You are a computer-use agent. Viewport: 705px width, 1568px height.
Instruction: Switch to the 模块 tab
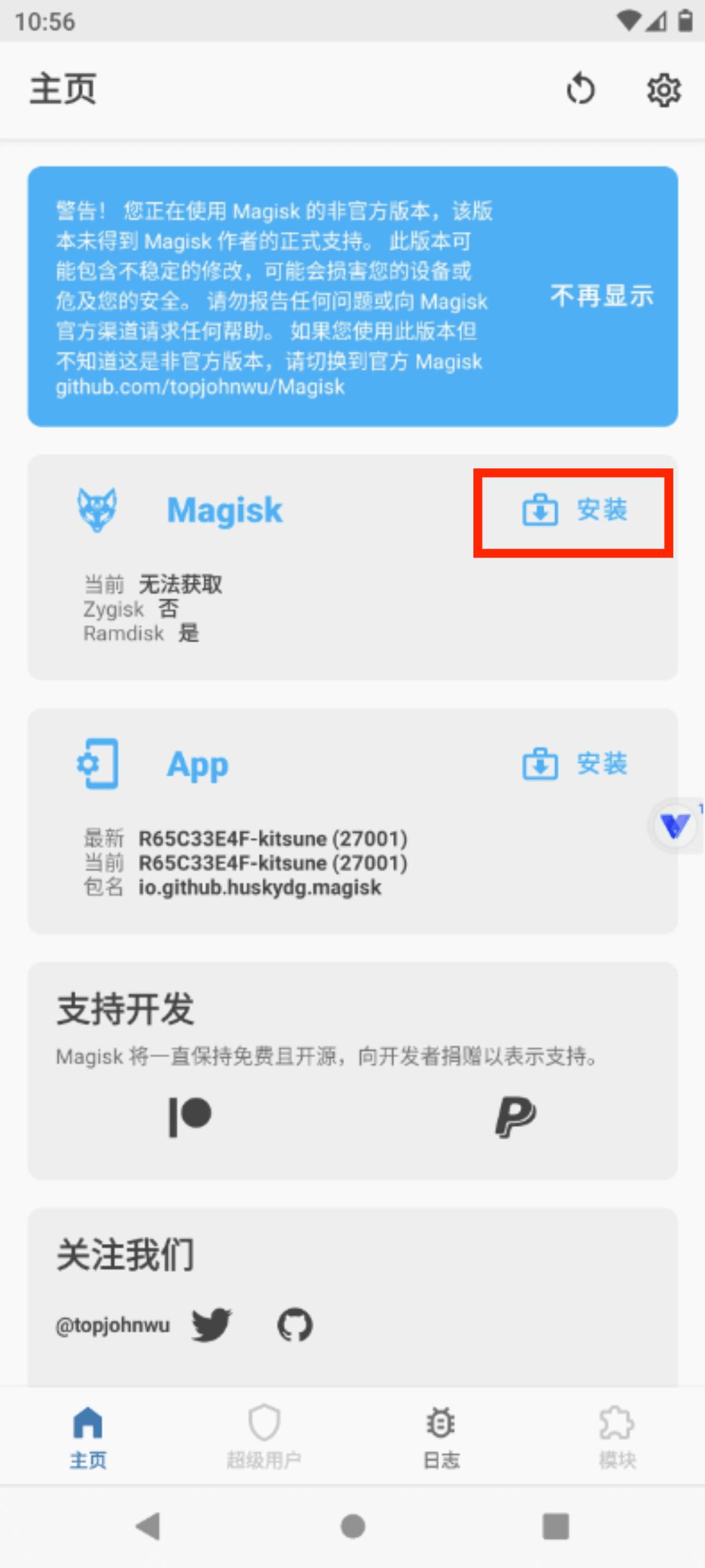pos(617,1437)
